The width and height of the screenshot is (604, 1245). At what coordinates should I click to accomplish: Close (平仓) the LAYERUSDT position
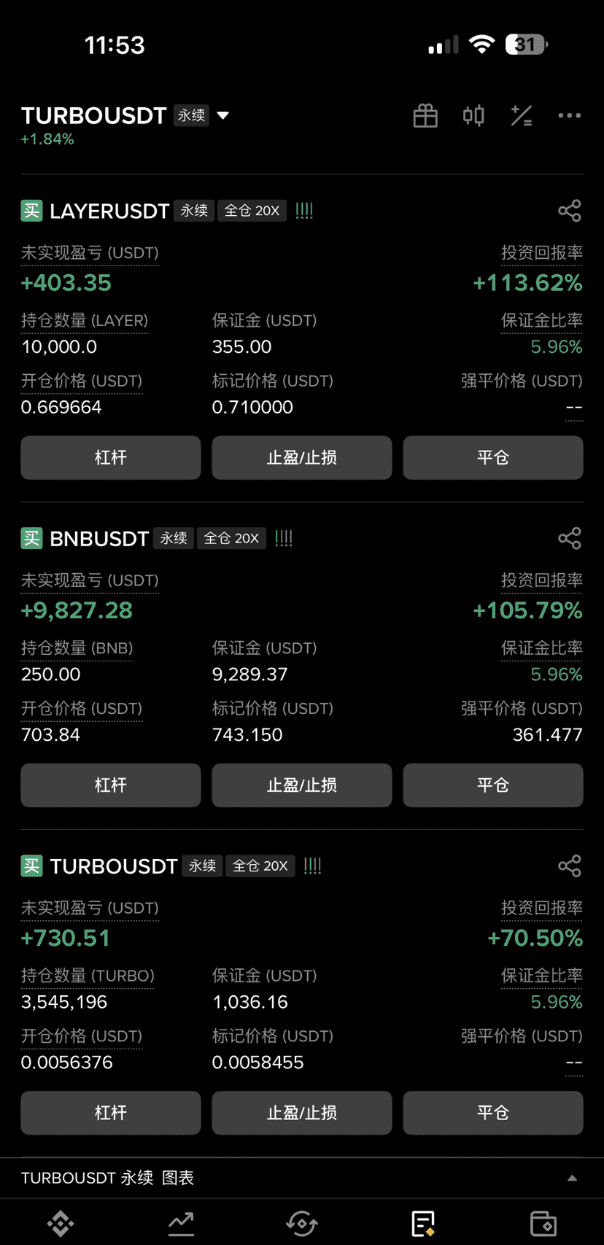[493, 458]
